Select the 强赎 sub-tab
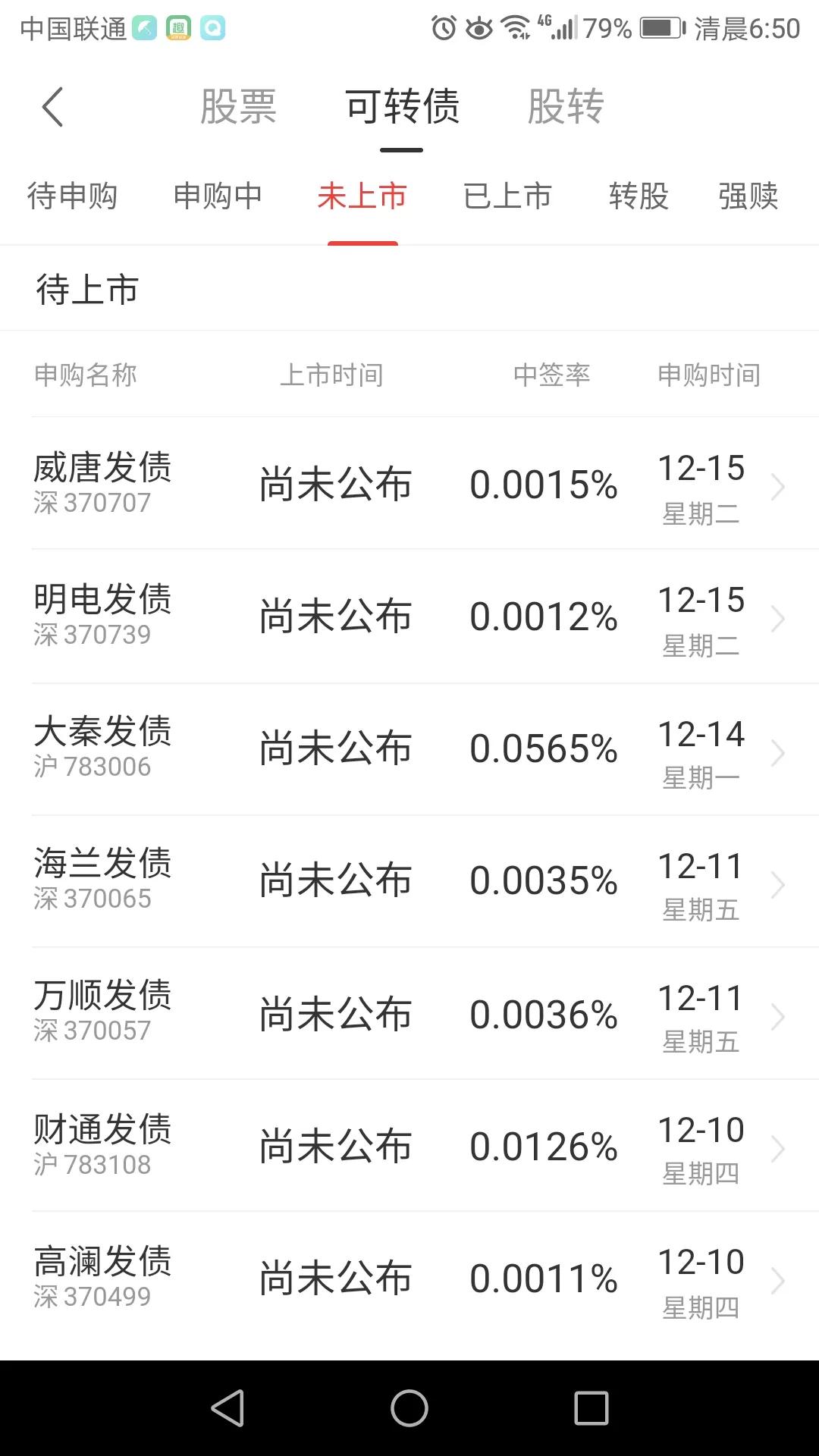819x1456 pixels. [x=745, y=196]
